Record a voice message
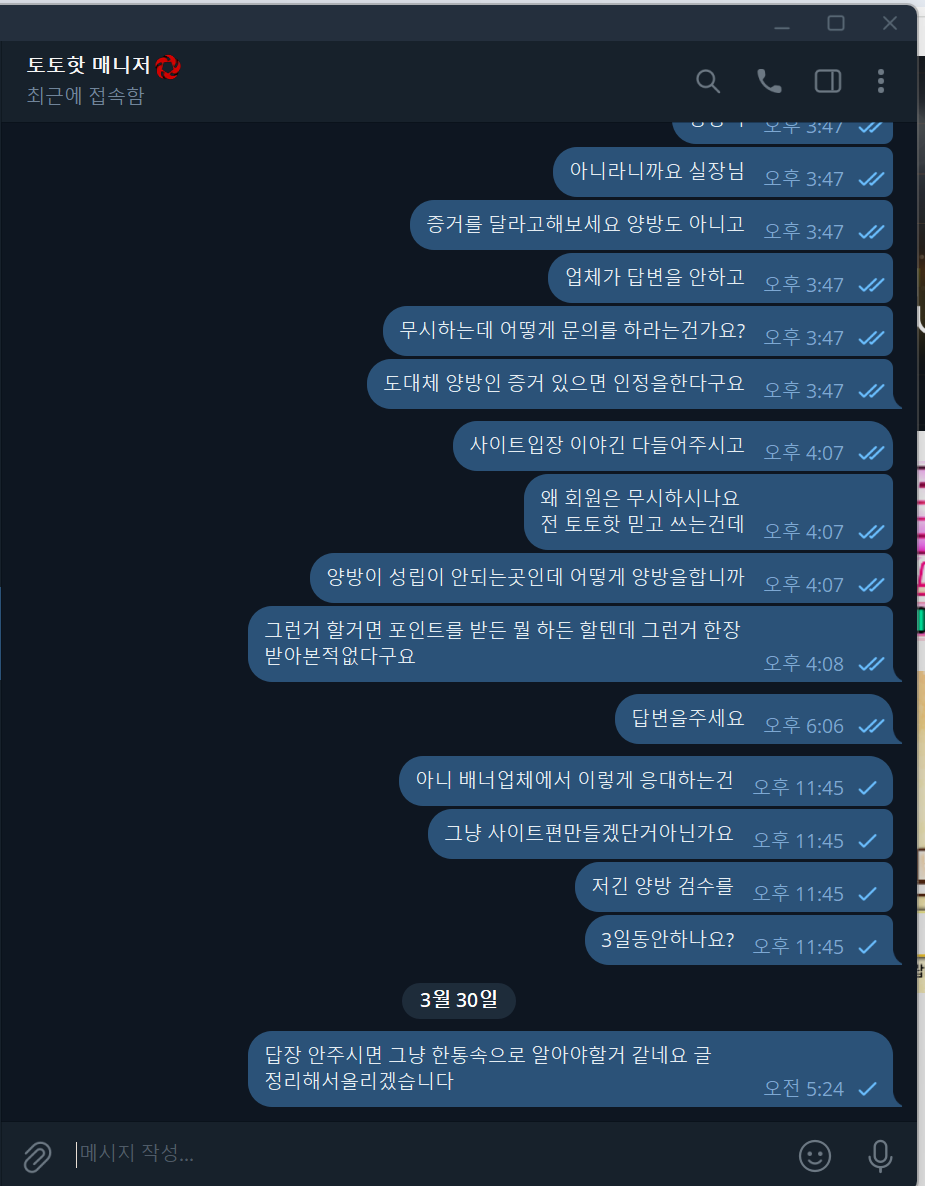Image resolution: width=925 pixels, height=1186 pixels. 880,1155
